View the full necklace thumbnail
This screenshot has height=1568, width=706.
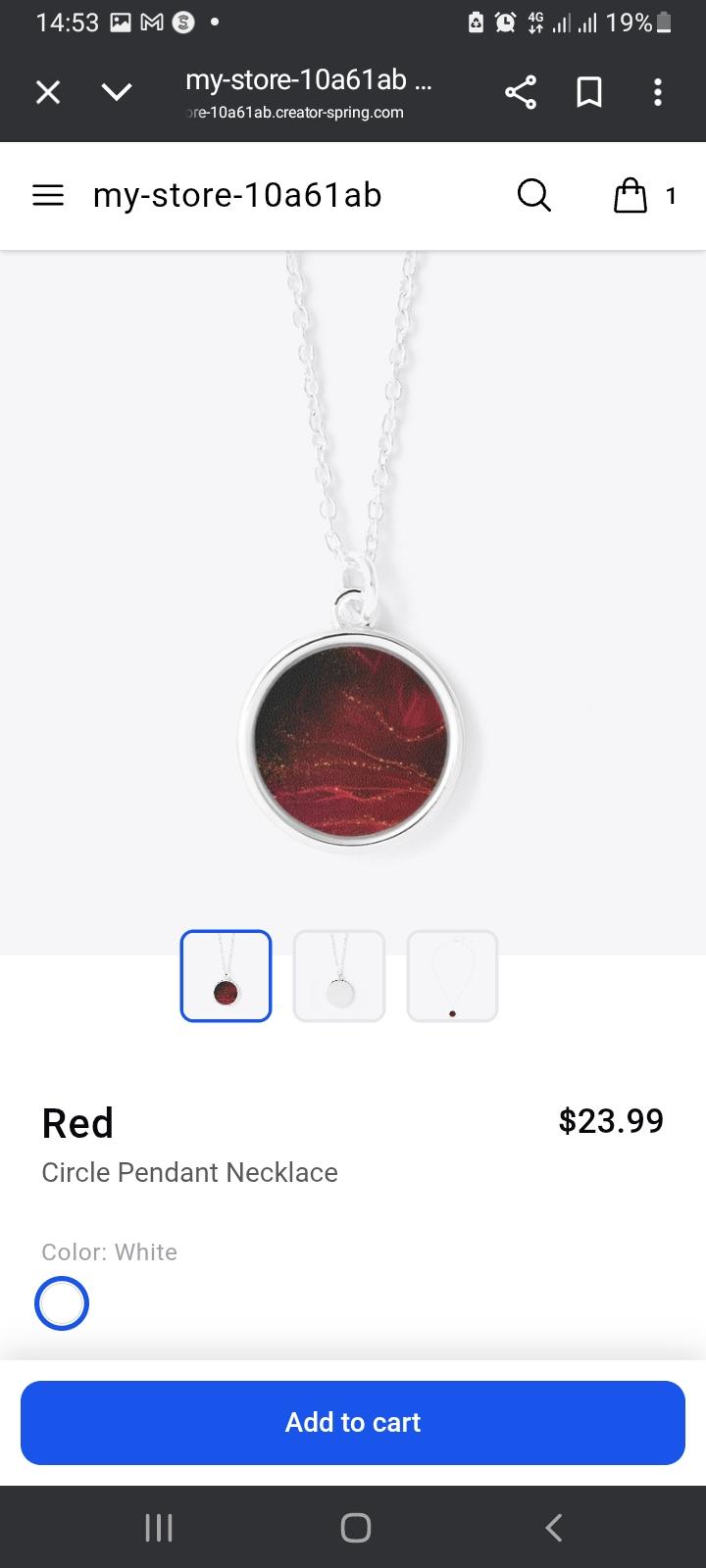[x=453, y=976]
